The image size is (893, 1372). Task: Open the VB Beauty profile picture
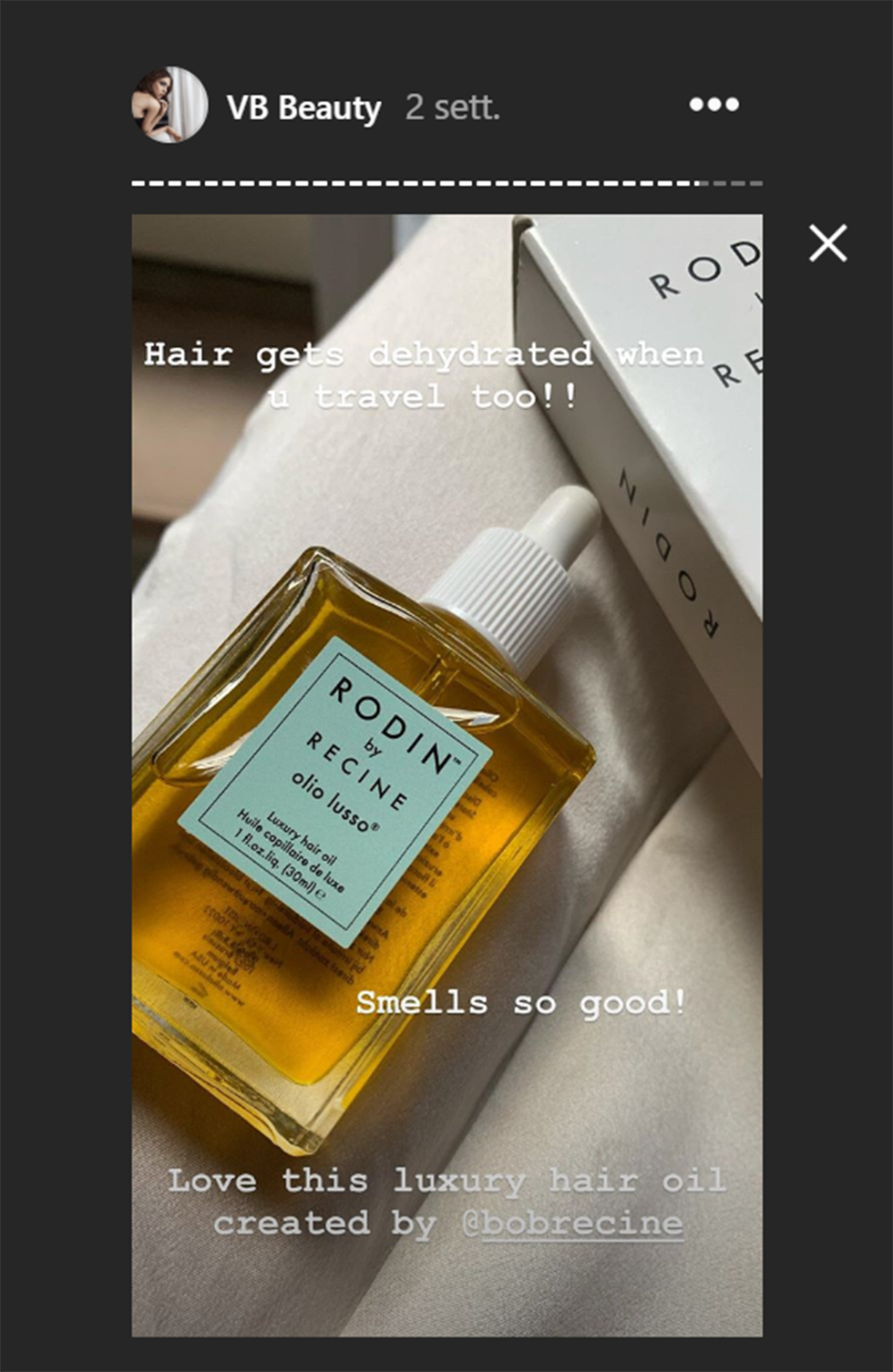click(169, 105)
